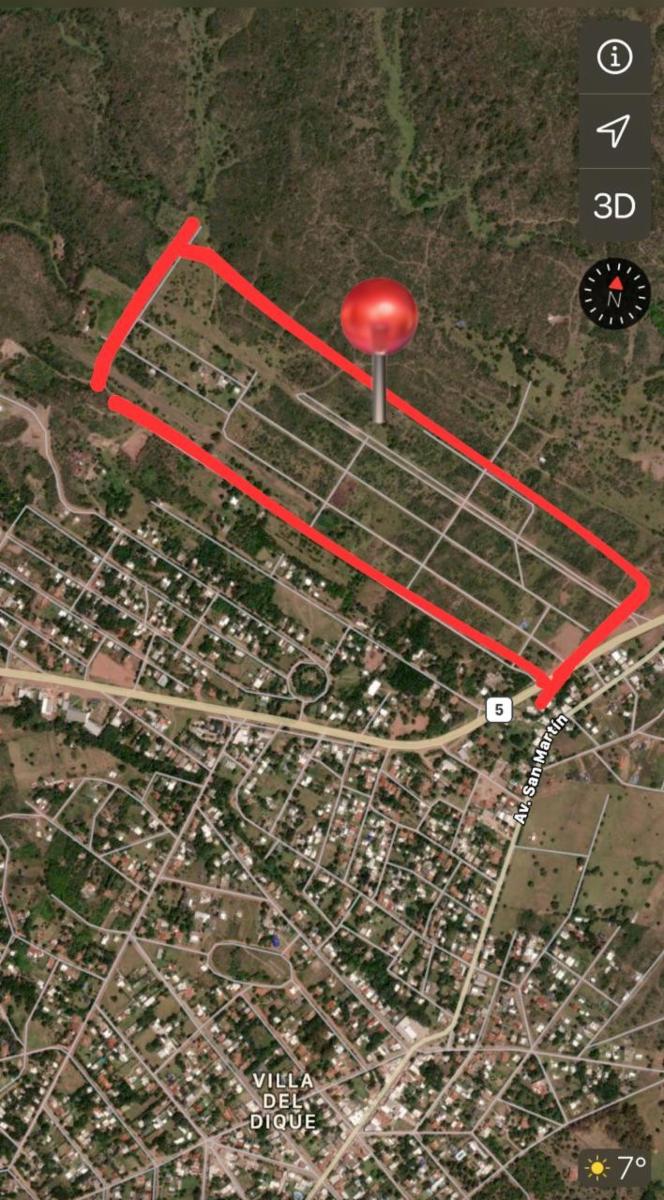This screenshot has height=1200, width=664.
Task: Open the 7° weather indicator
Action: 615,1167
